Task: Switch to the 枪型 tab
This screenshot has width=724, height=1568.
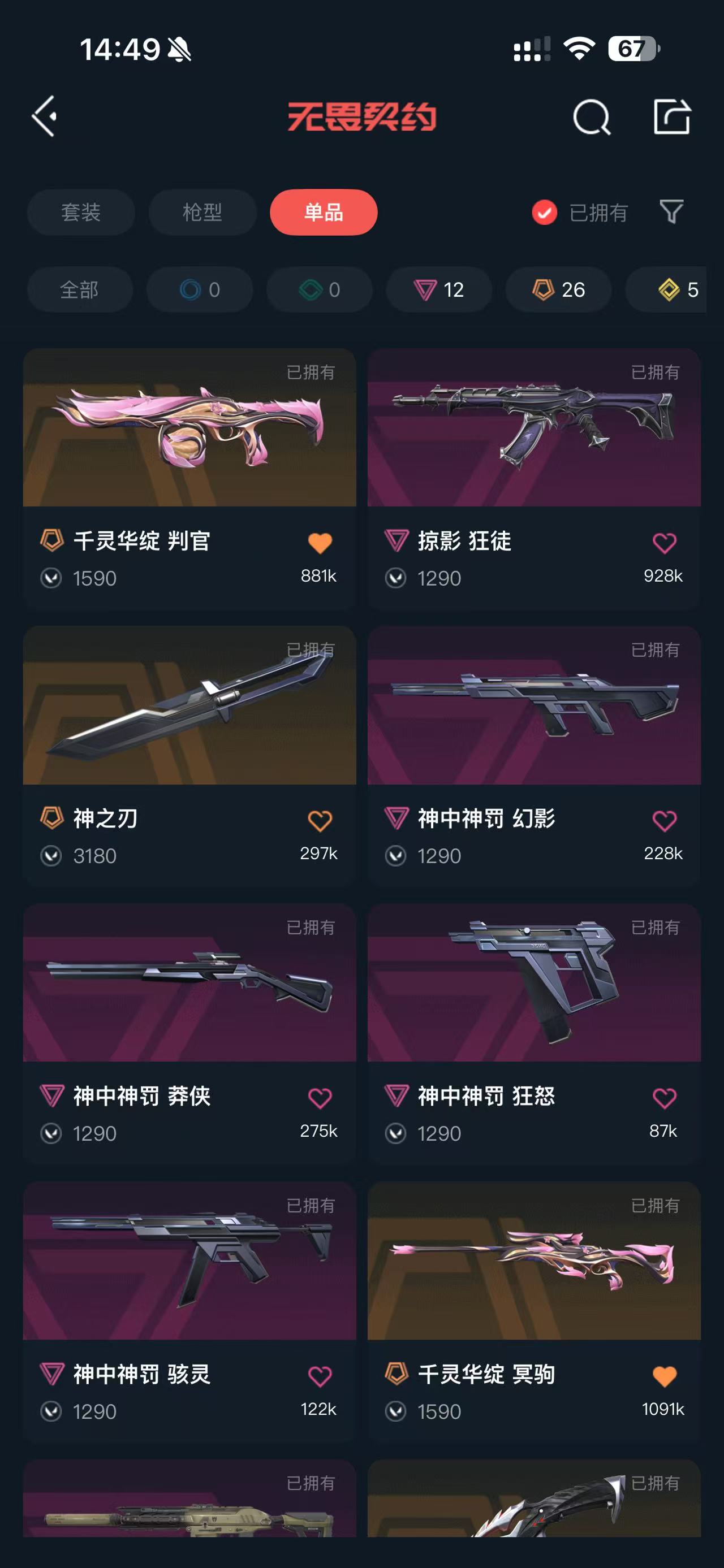Action: pos(202,213)
